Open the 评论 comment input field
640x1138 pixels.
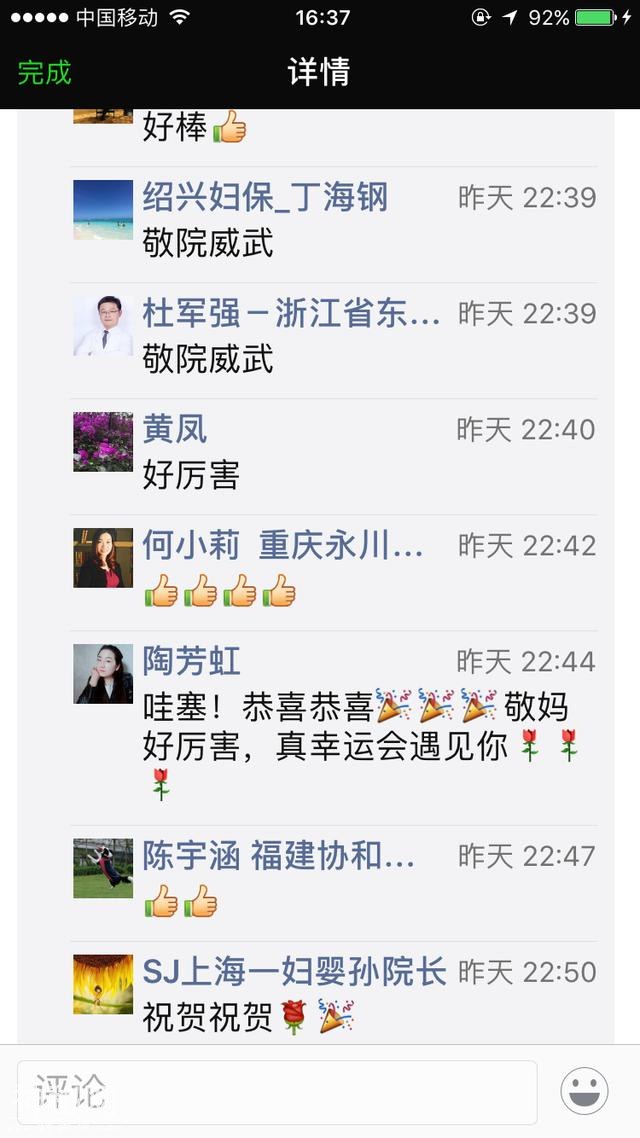pyautogui.click(x=277, y=1092)
